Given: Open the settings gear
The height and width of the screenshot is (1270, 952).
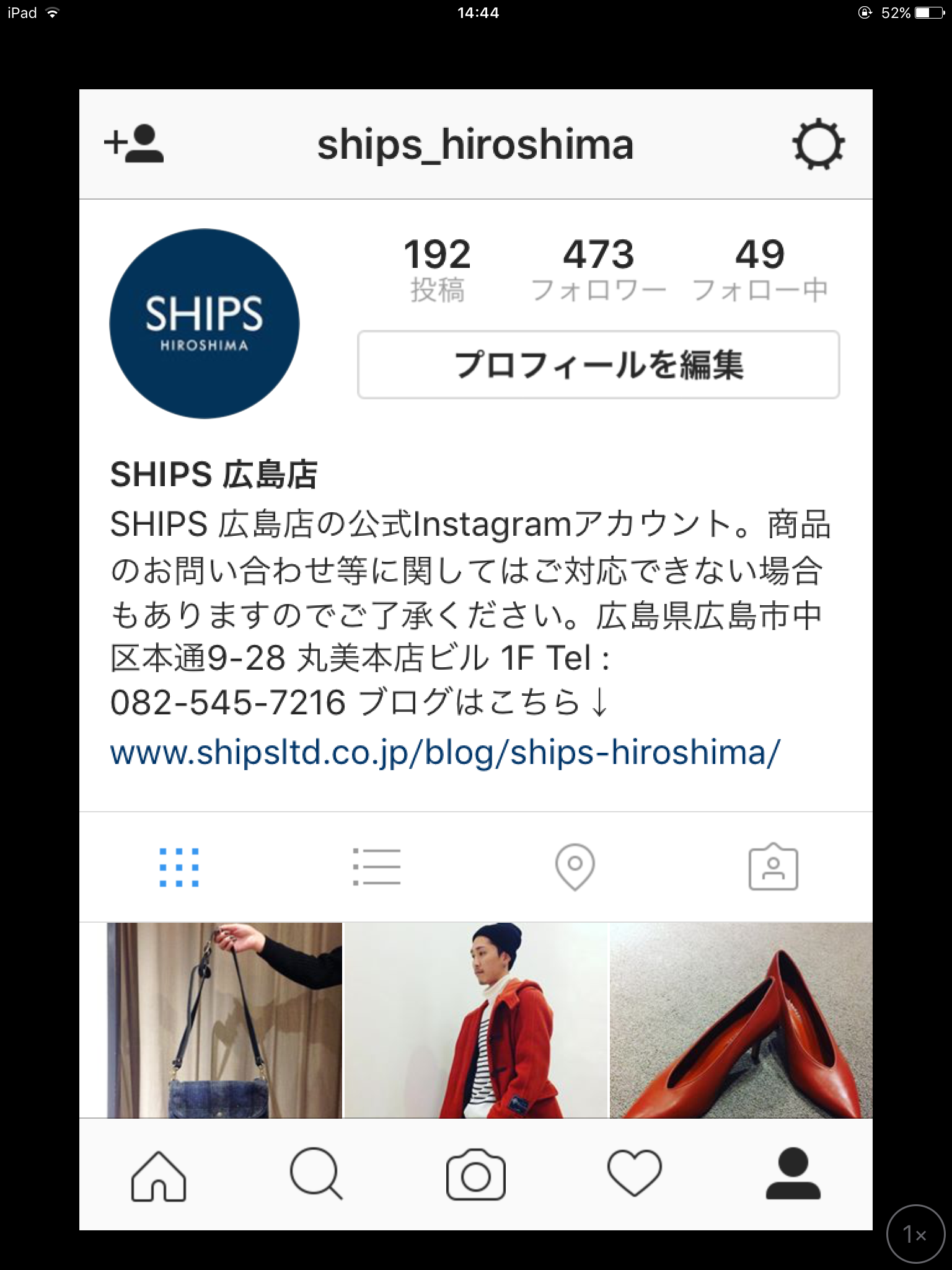Looking at the screenshot, I should (818, 144).
